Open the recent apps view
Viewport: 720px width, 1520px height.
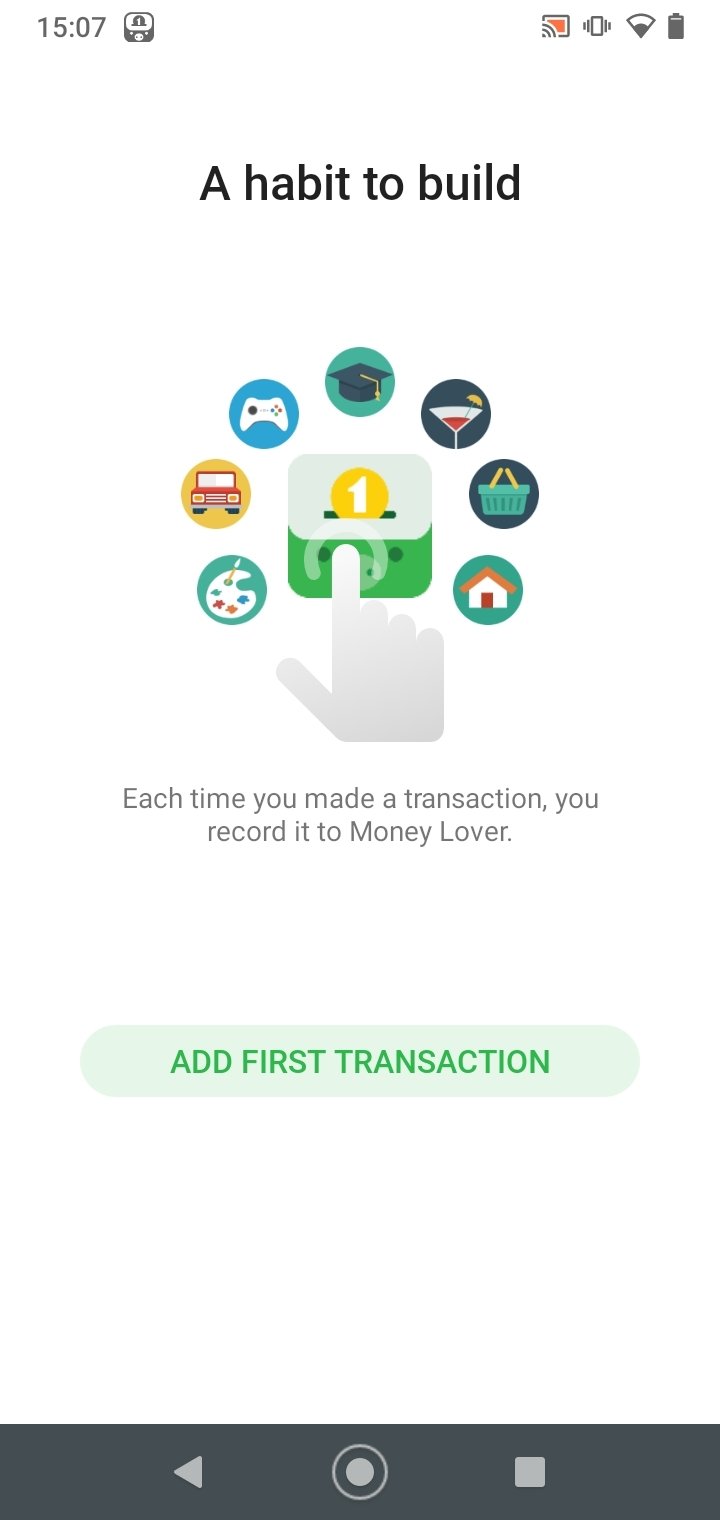coord(529,1471)
